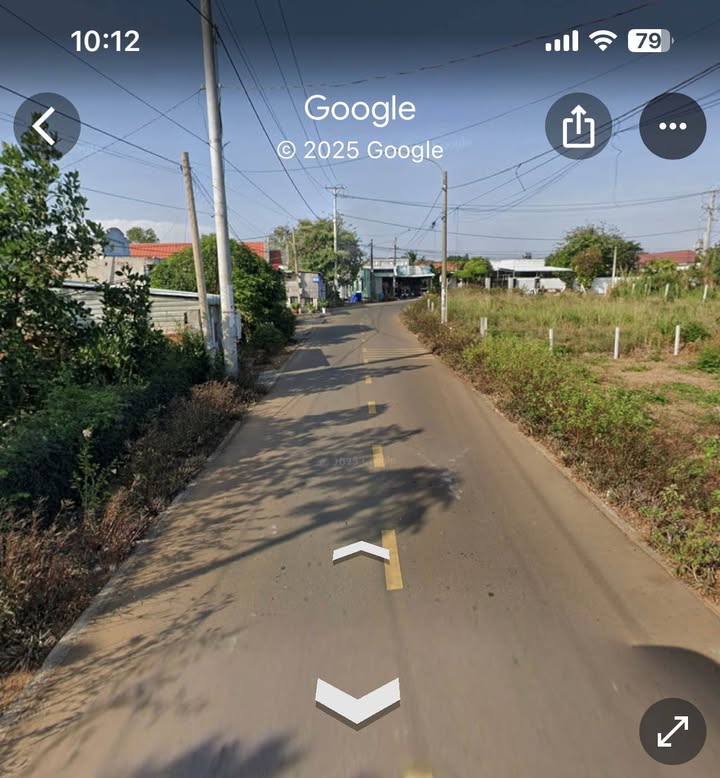Viewport: 720px width, 778px height.
Task: Move backward along the road
Action: coord(357,700)
